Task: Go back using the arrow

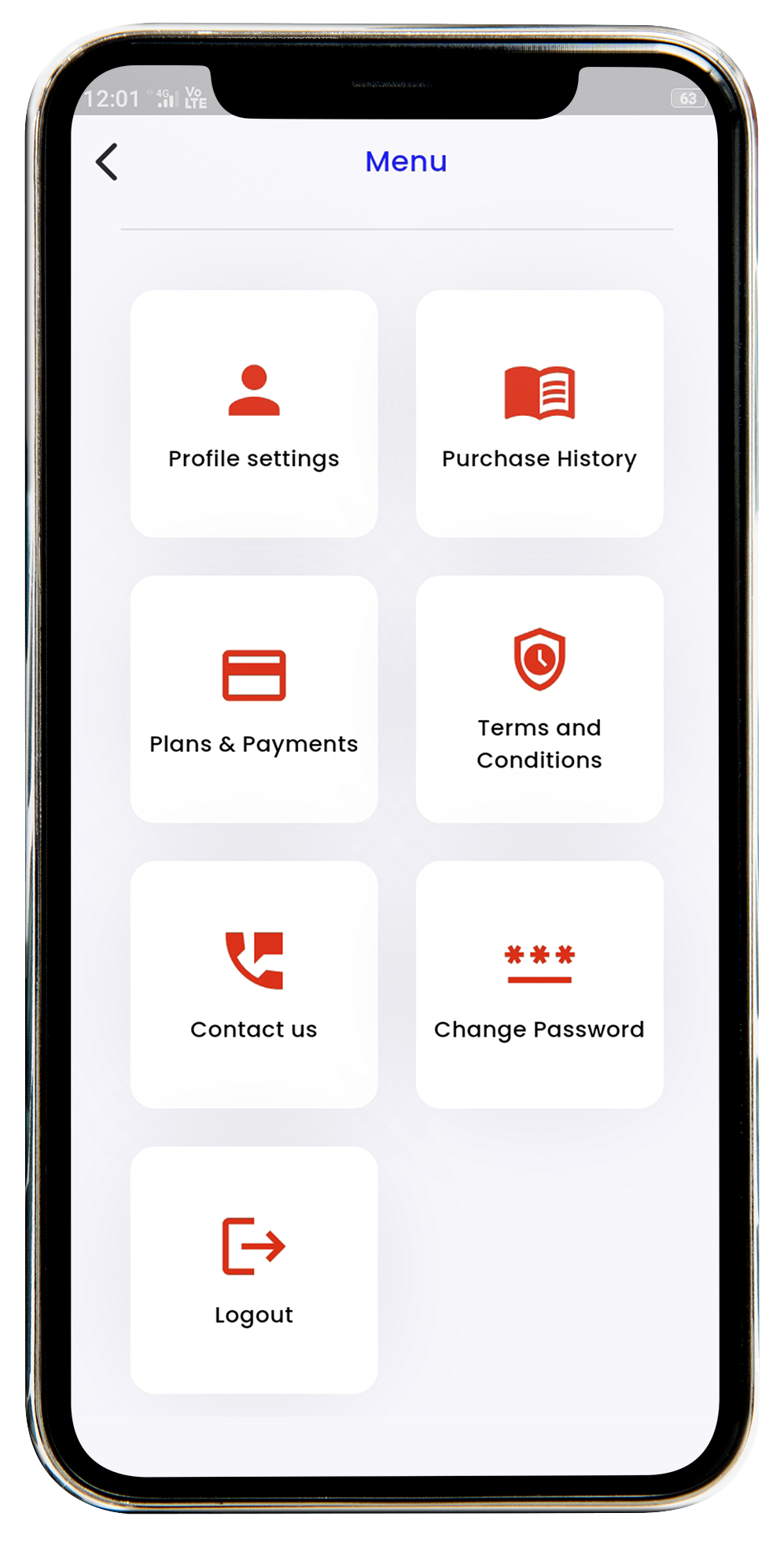Action: pos(107,162)
